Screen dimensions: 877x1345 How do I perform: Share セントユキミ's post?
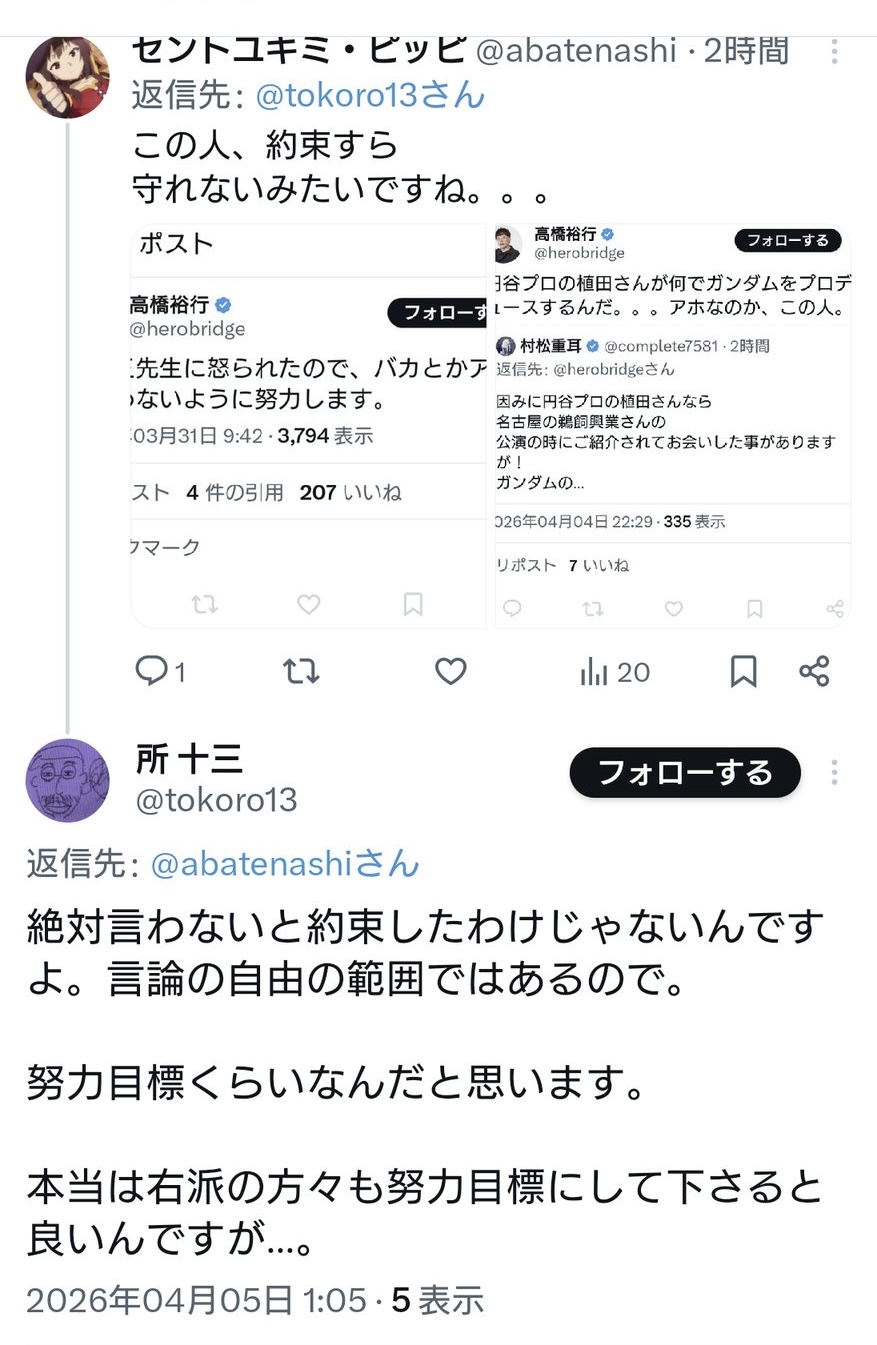pos(814,671)
